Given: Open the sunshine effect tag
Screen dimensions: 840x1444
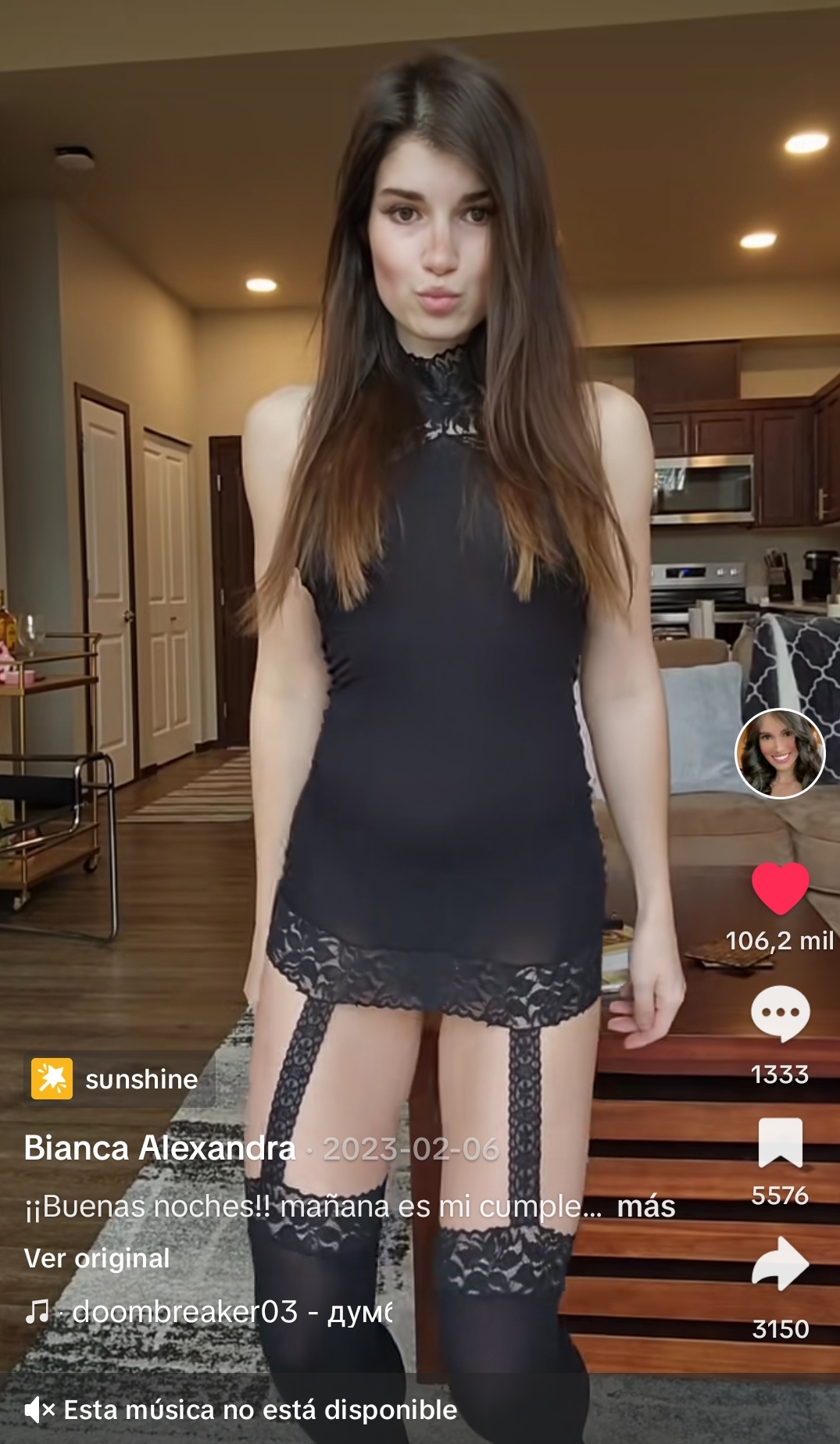Looking at the screenshot, I should [x=116, y=1079].
